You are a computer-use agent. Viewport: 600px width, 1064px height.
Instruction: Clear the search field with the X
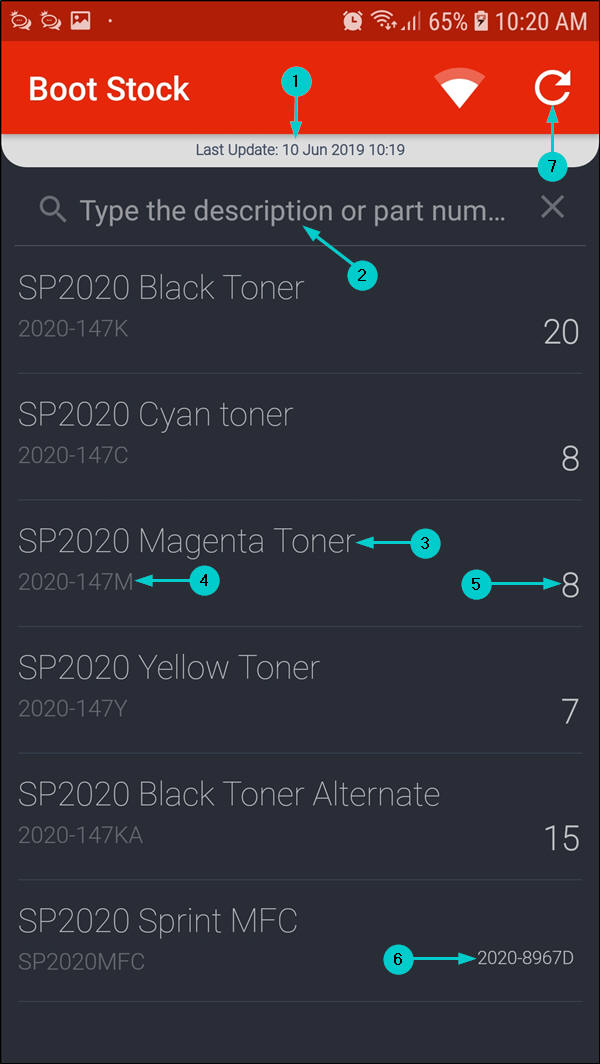pos(552,207)
